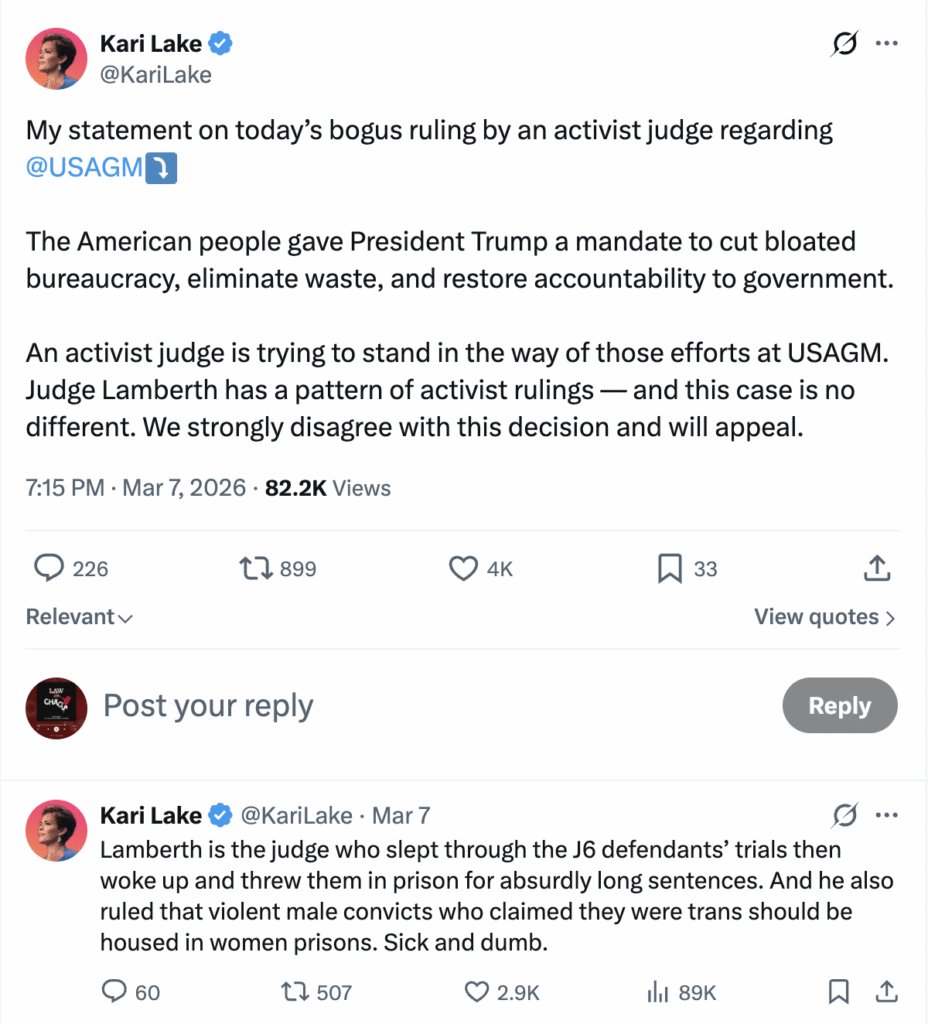Screen dimensions: 928x1024
Task: Open Kari Lake's profile picture on main post
Action: point(56,59)
